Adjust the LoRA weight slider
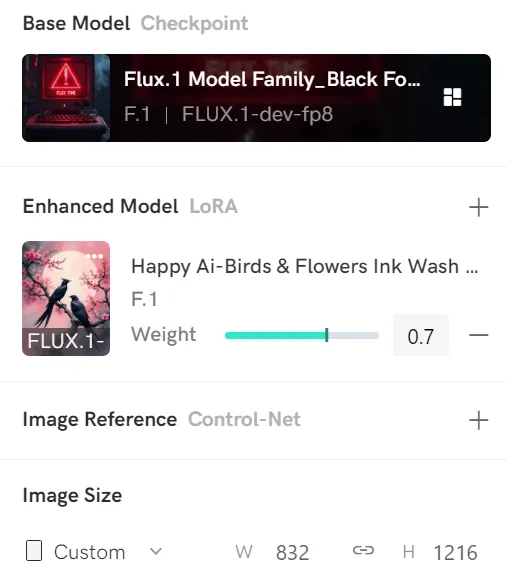Screen dimensions: 507x570 [302, 335]
